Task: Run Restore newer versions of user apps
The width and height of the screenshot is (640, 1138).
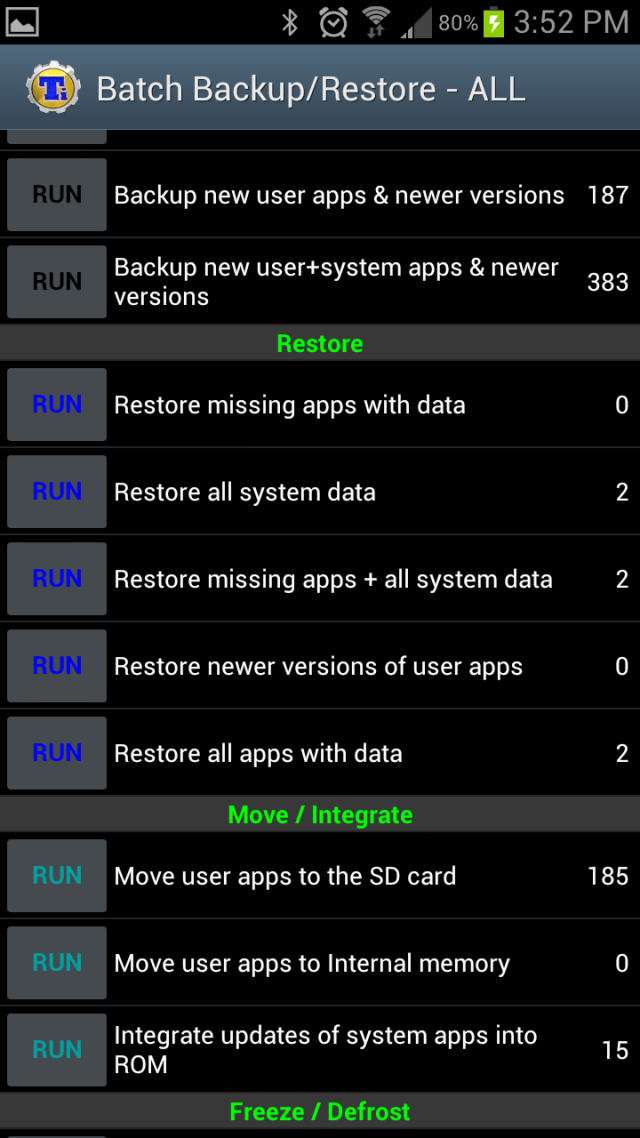Action: click(57, 666)
